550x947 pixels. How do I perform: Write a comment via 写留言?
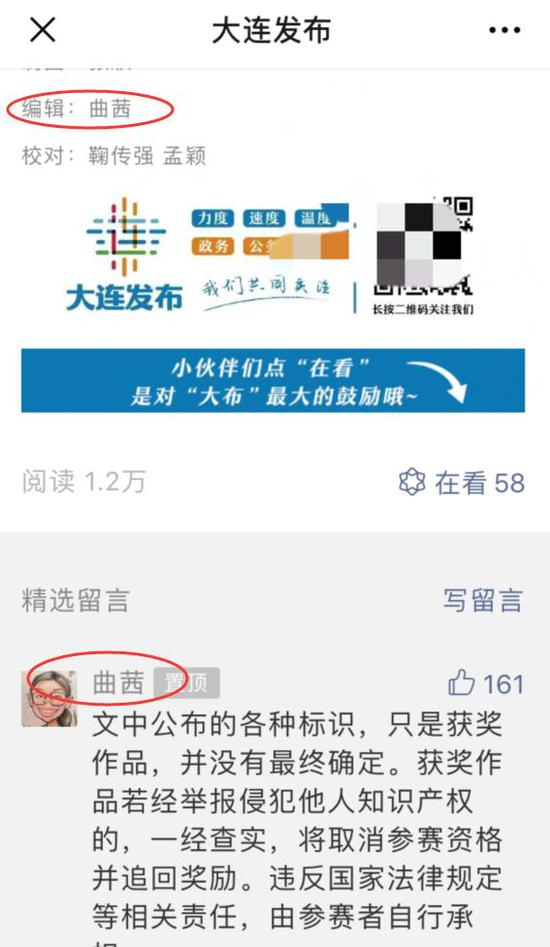coord(483,600)
